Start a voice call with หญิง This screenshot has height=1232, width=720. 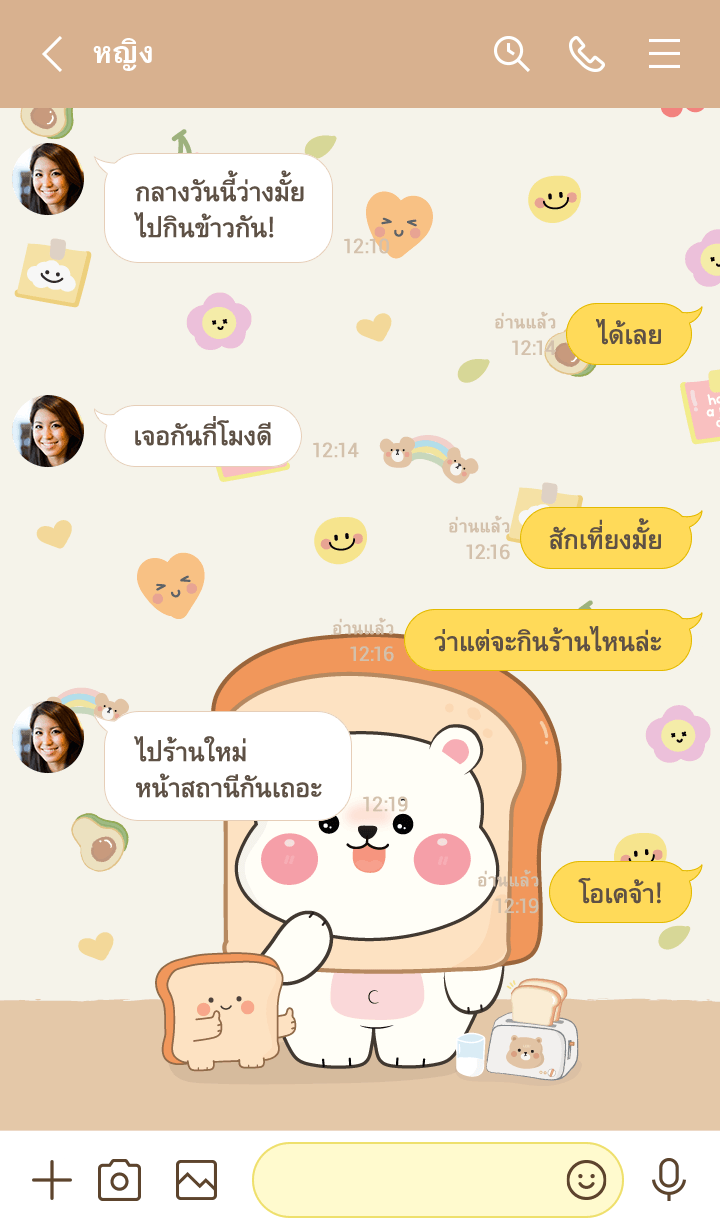[587, 54]
